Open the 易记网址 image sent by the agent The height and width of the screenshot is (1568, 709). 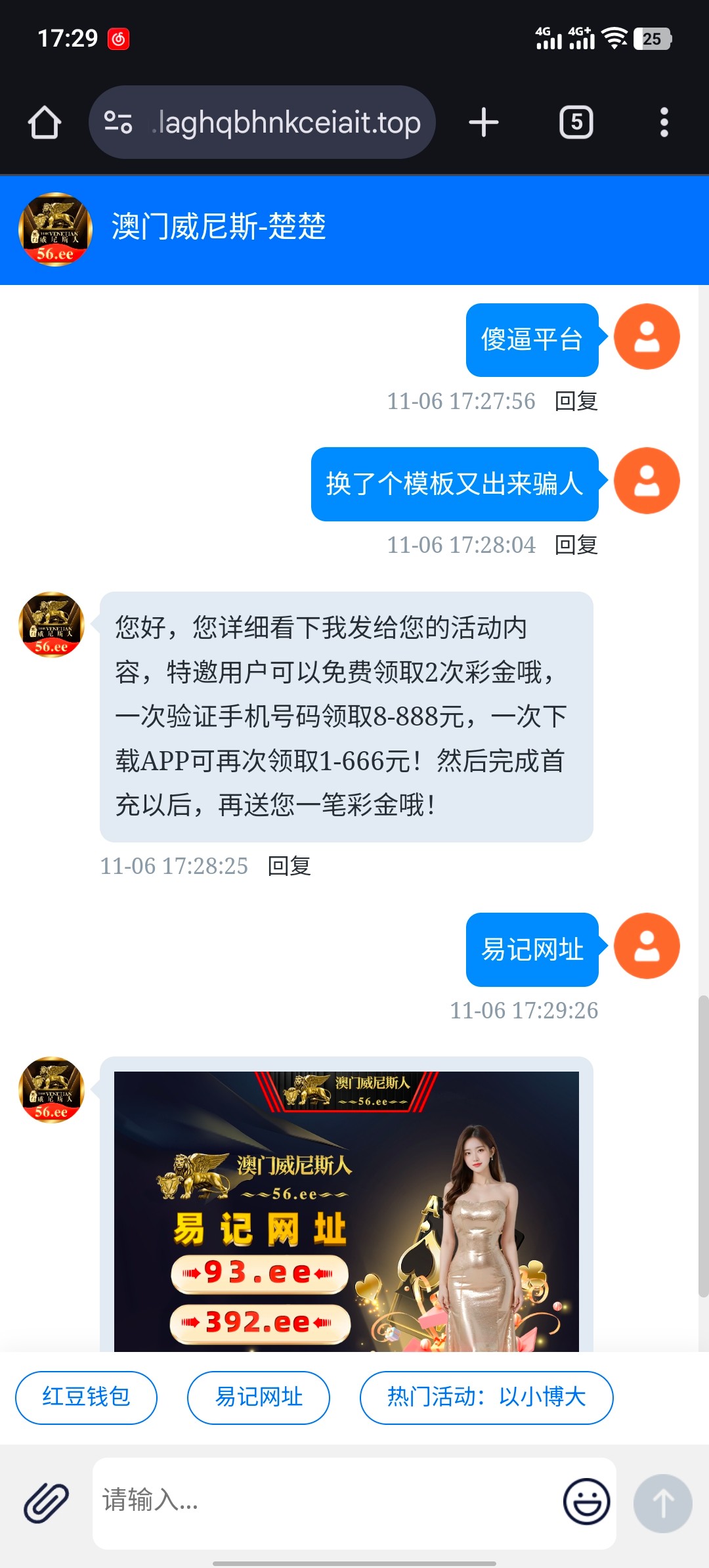346,1210
